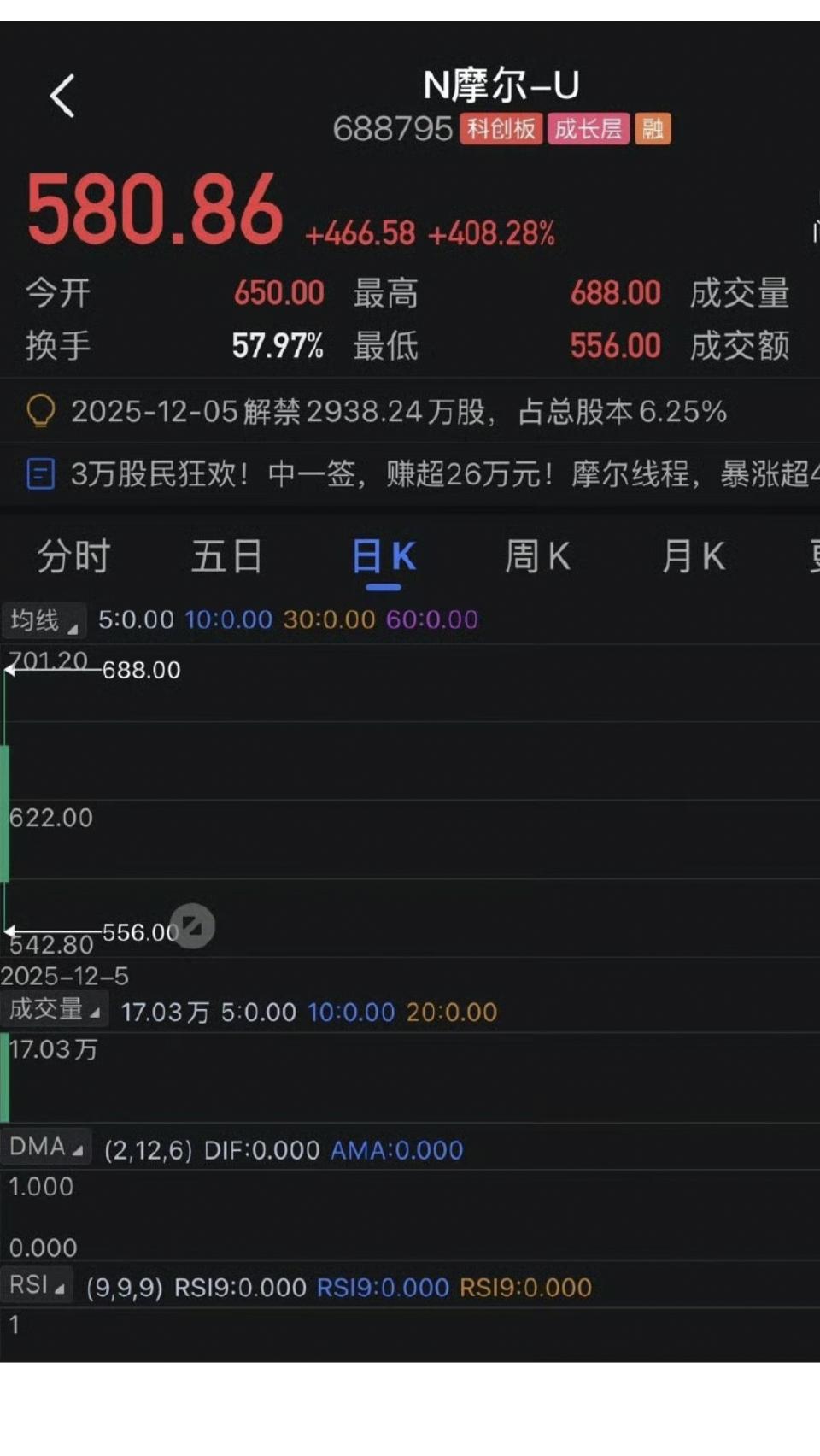Viewport: 820px width, 1456px height.
Task: Switch to the 分时 chart tab
Action: [x=73, y=555]
